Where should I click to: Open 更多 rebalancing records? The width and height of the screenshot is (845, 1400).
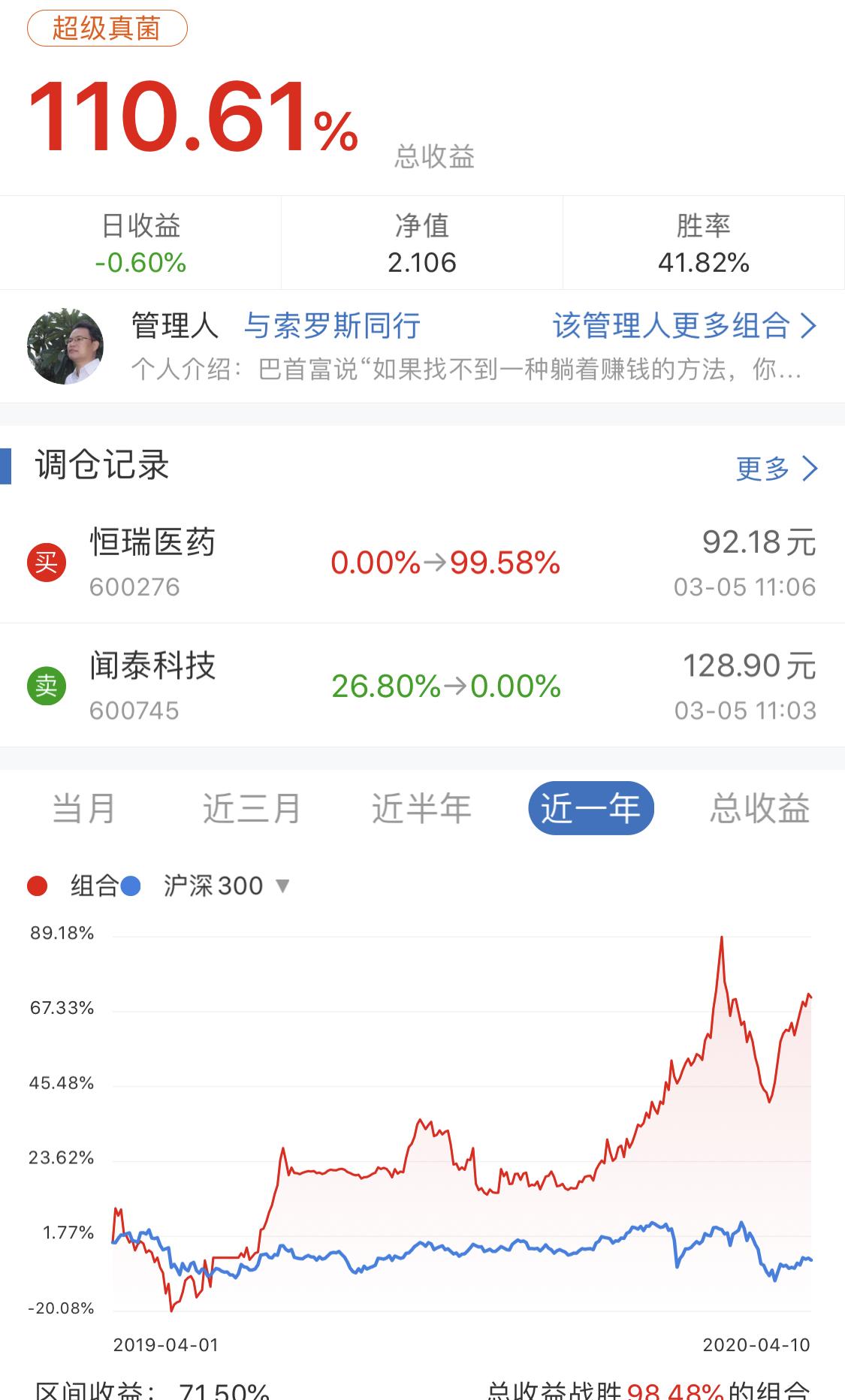tap(776, 469)
